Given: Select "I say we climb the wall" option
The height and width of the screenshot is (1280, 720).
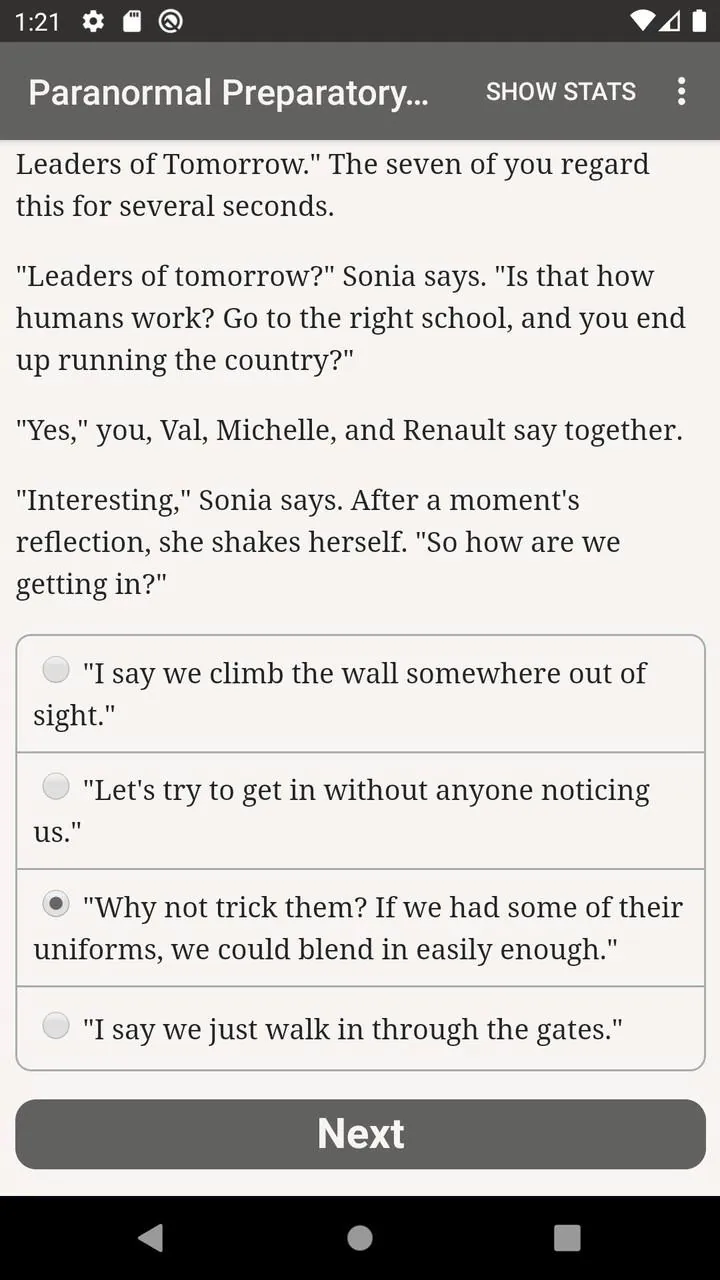Looking at the screenshot, I should [x=360, y=694].
